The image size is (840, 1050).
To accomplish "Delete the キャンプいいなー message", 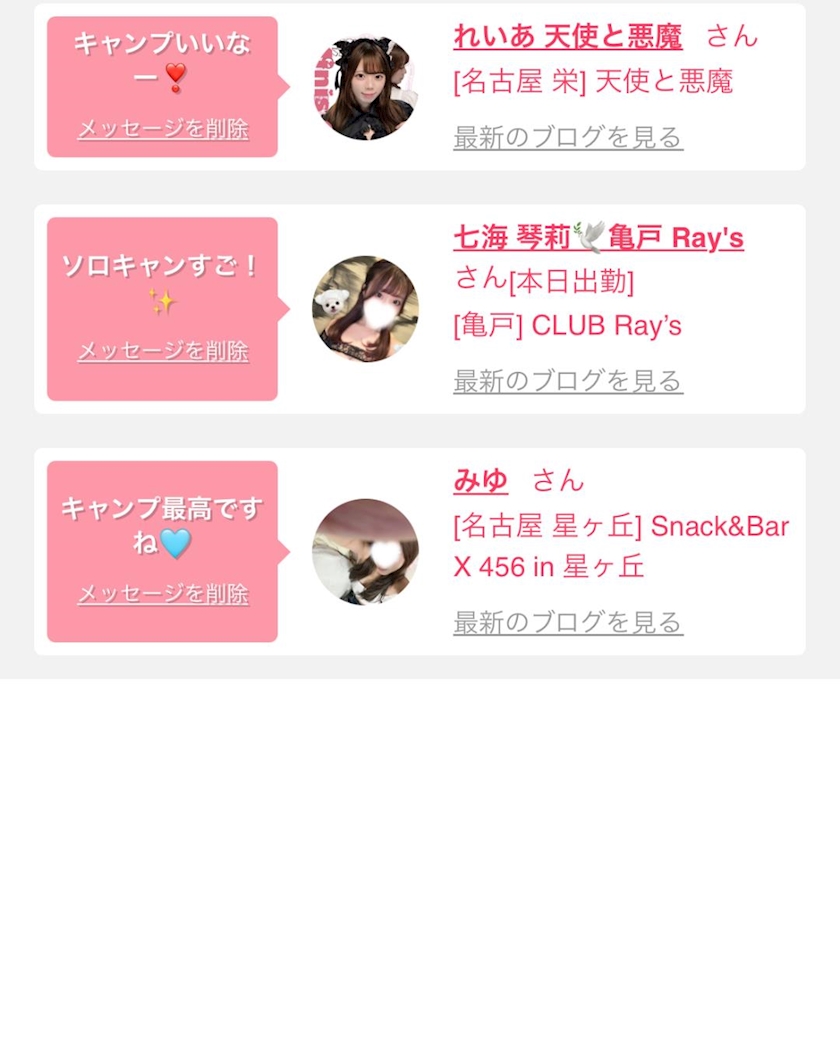I will (163, 128).
